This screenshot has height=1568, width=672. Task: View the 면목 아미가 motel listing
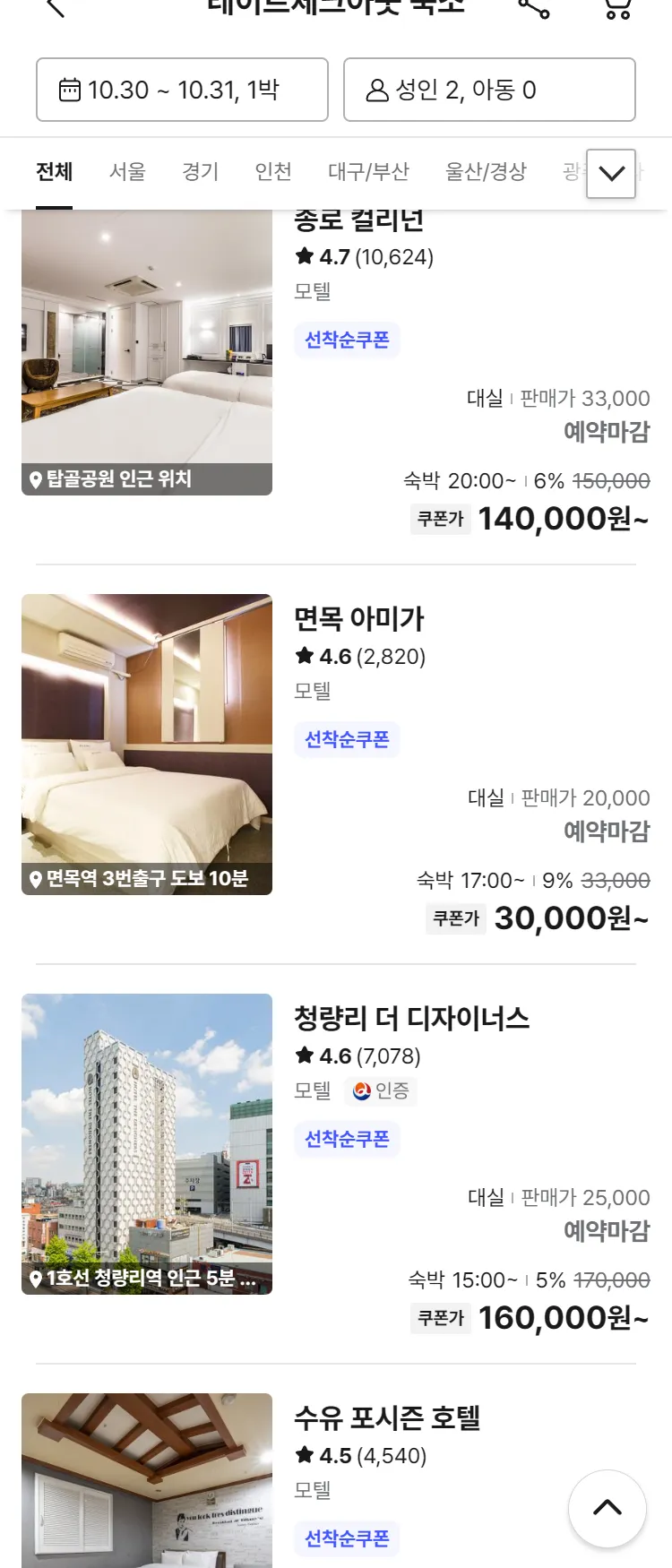pos(359,618)
